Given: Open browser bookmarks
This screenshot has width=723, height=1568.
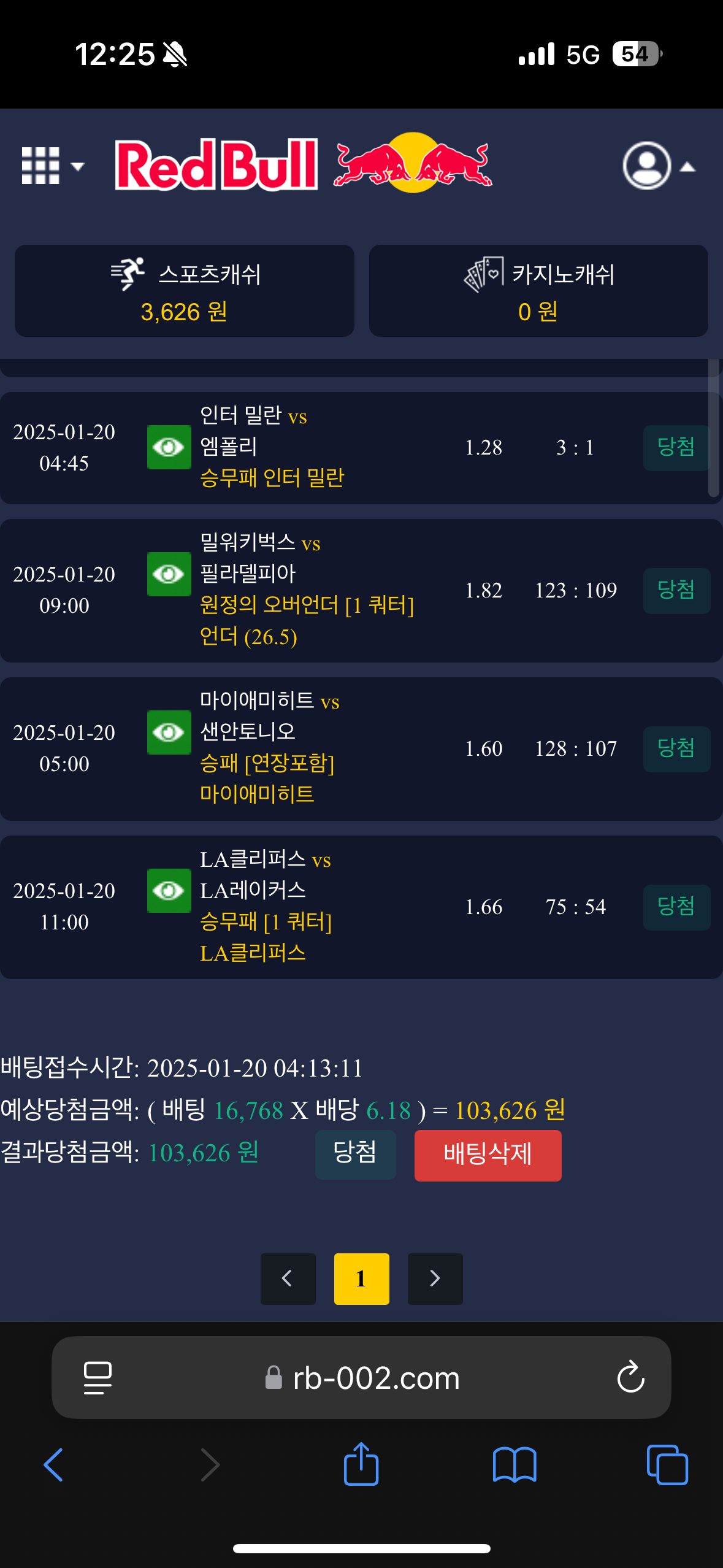Looking at the screenshot, I should click(x=515, y=1465).
